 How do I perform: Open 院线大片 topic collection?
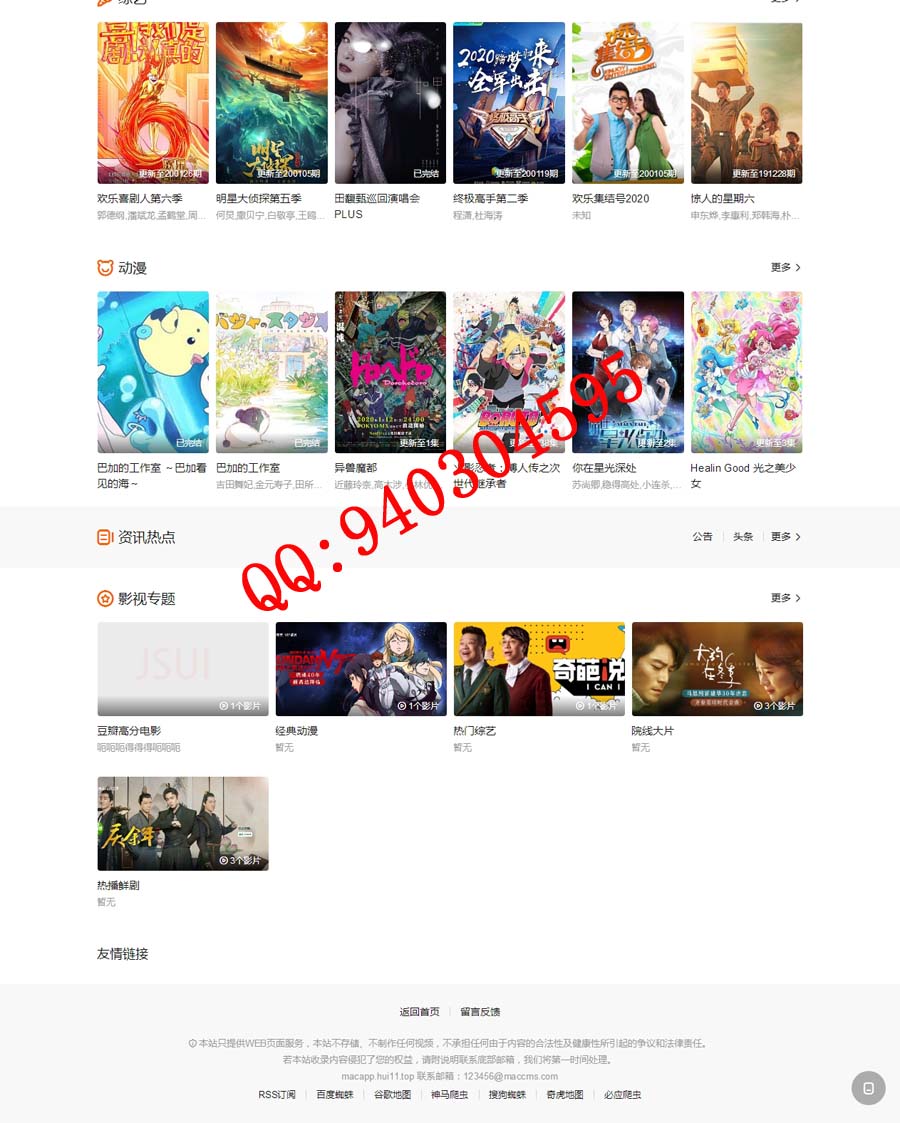click(717, 668)
